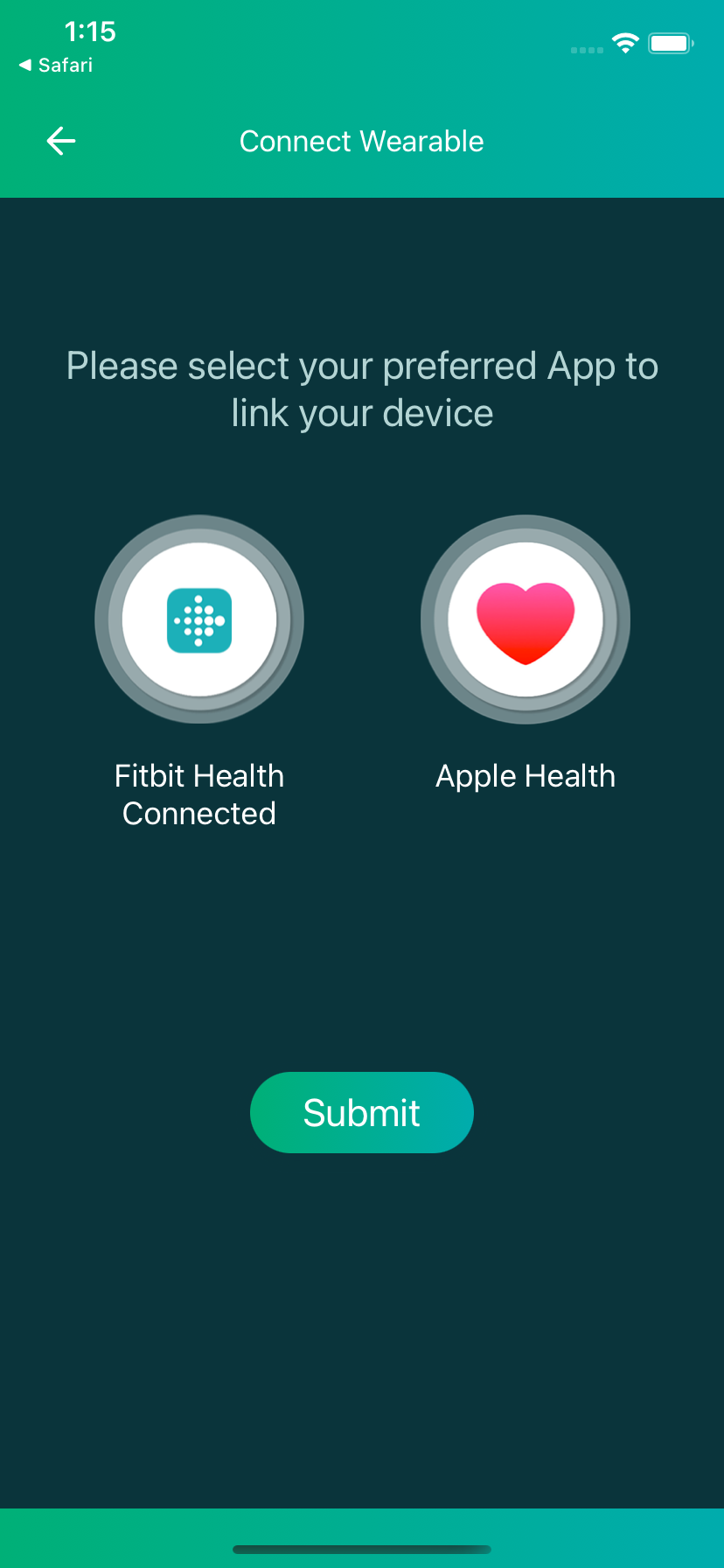
Task: Go back using the arrow icon
Action: pyautogui.click(x=61, y=141)
